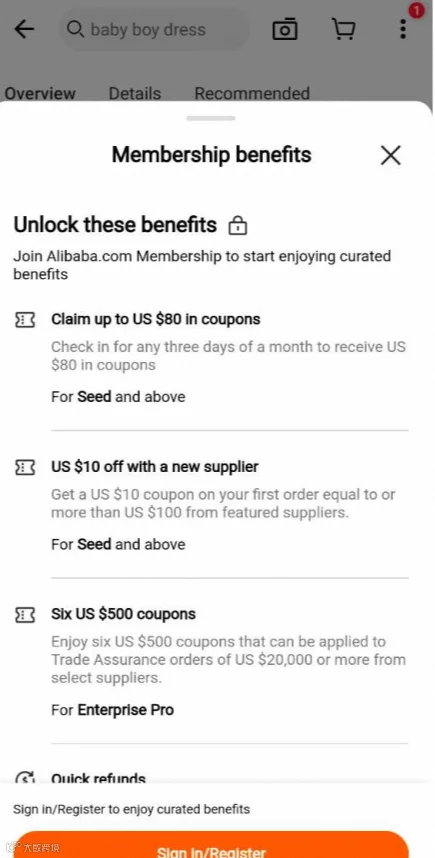Switch to the Details tab
The image size is (435, 858).
click(135, 94)
